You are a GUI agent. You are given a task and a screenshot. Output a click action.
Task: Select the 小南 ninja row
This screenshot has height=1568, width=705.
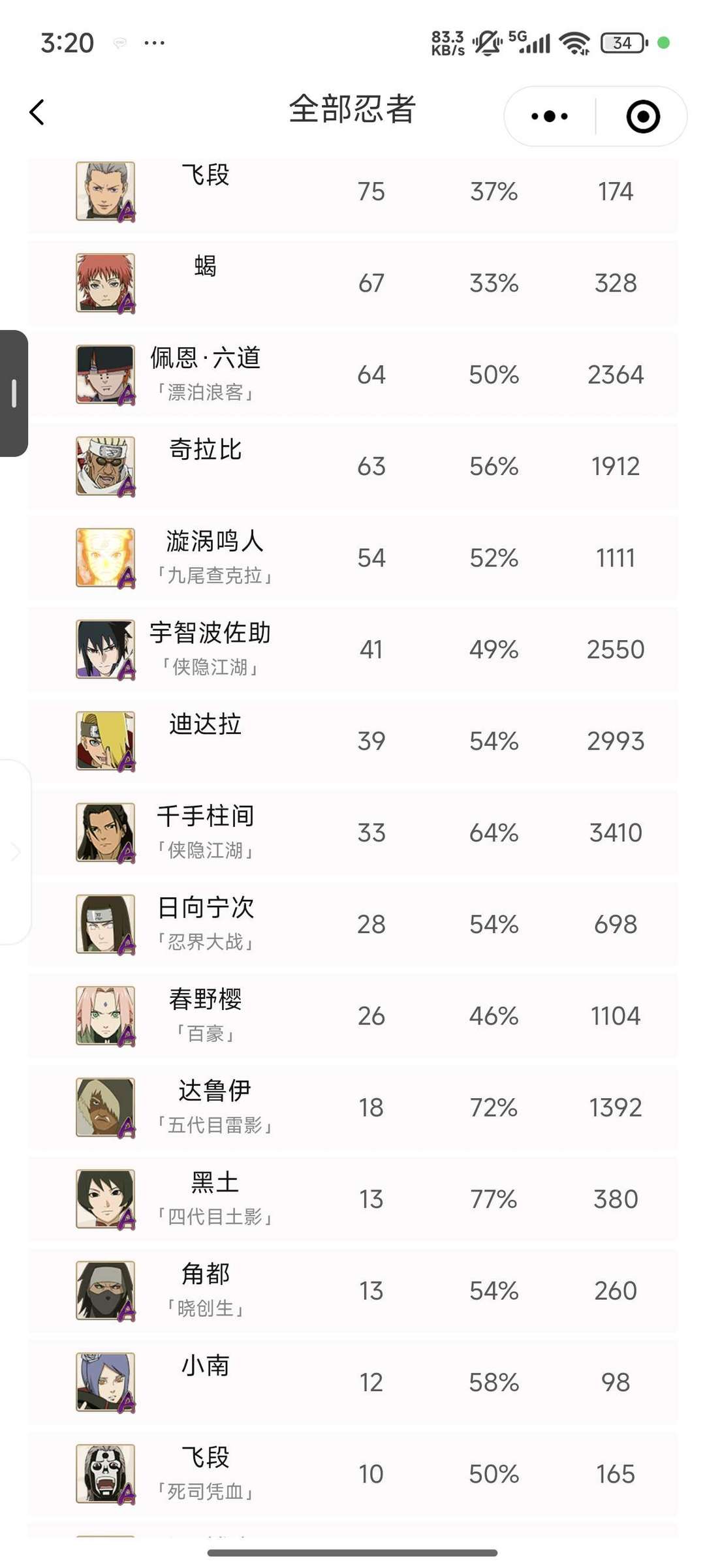(352, 1383)
